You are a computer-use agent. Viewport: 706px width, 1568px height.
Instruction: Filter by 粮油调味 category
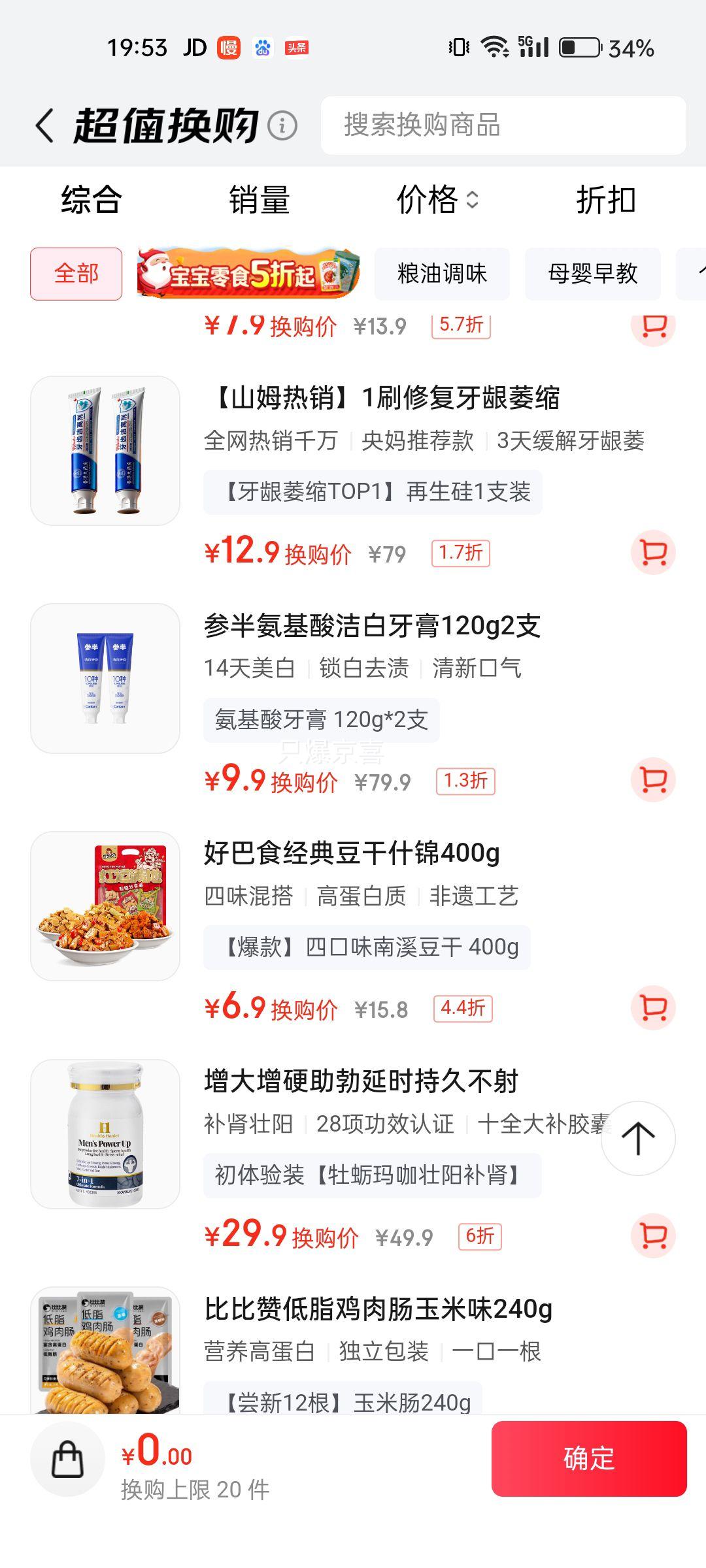pyautogui.click(x=442, y=274)
